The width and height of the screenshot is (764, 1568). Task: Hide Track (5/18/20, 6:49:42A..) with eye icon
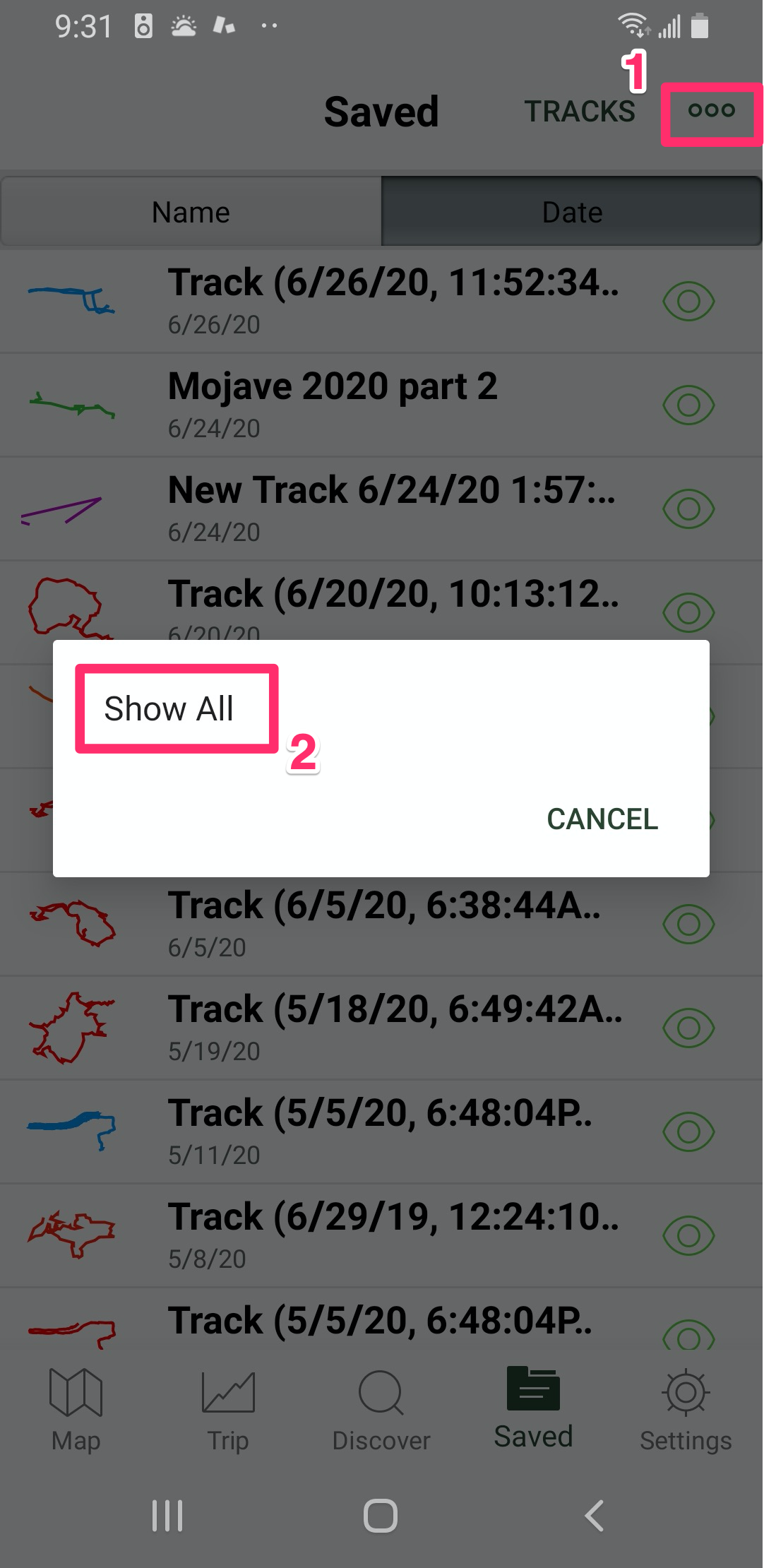pyautogui.click(x=688, y=1028)
